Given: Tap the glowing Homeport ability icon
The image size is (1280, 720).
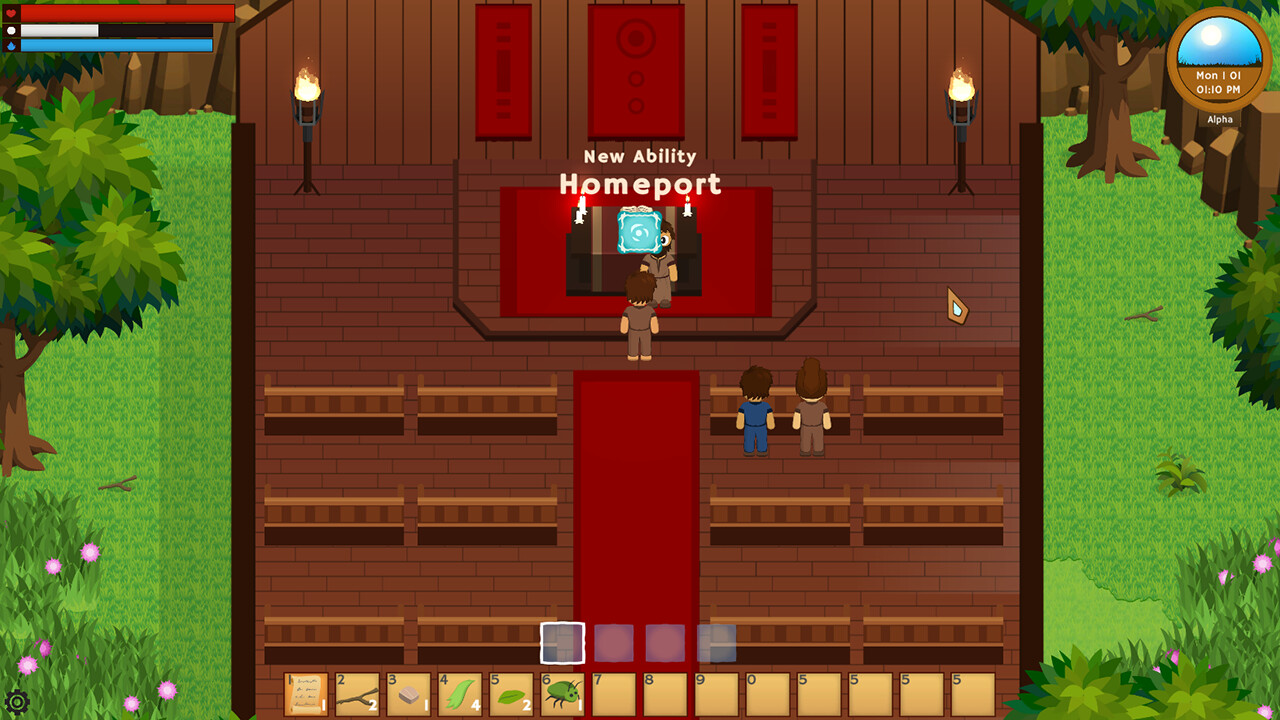Looking at the screenshot, I should 639,231.
